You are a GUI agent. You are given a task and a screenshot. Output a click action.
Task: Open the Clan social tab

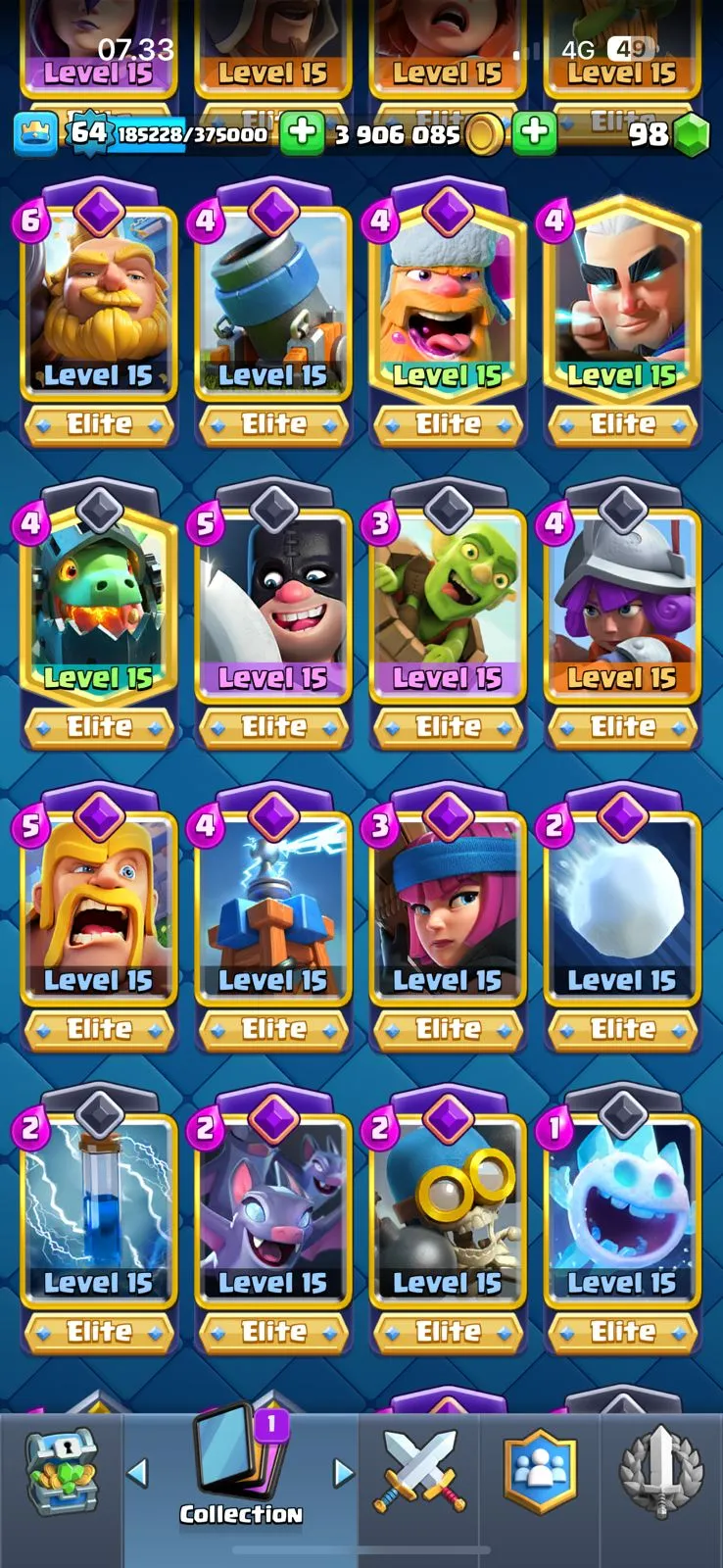point(539,1472)
